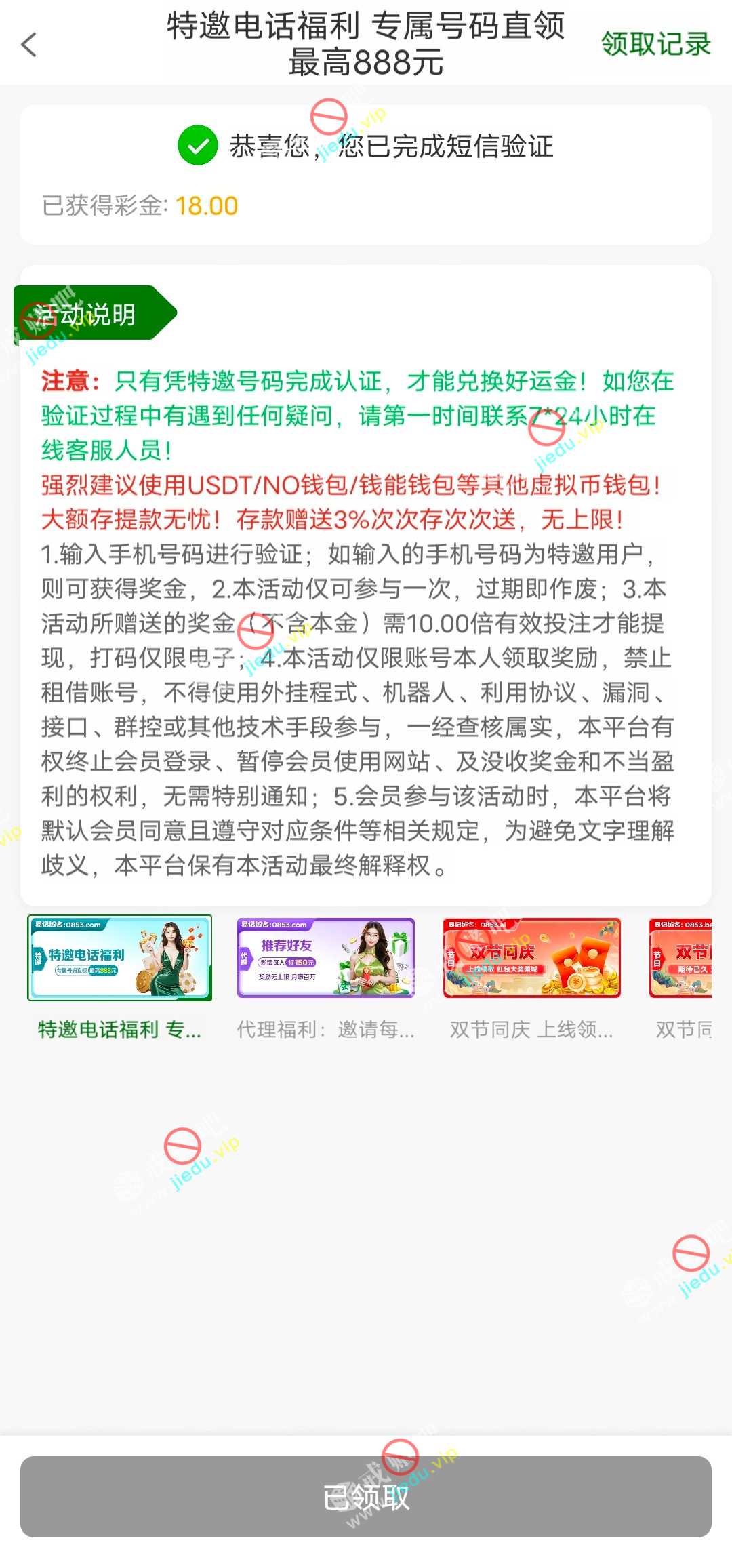Tap the 已领取 button at the bottom
Image resolution: width=732 pixels, height=1568 pixels.
[366, 1497]
